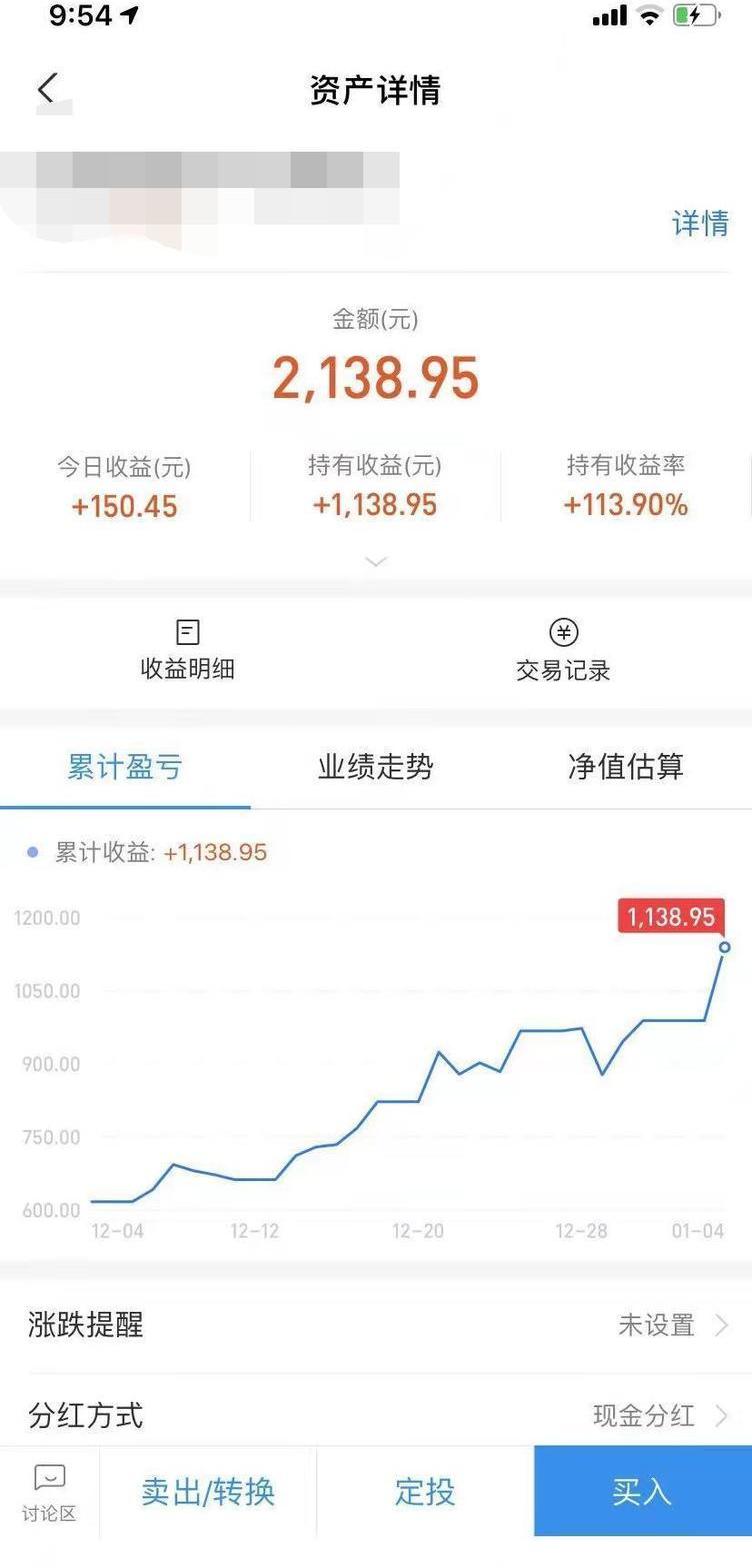
Task: Switch to the 业绩走势 tab
Action: pyautogui.click(x=376, y=767)
